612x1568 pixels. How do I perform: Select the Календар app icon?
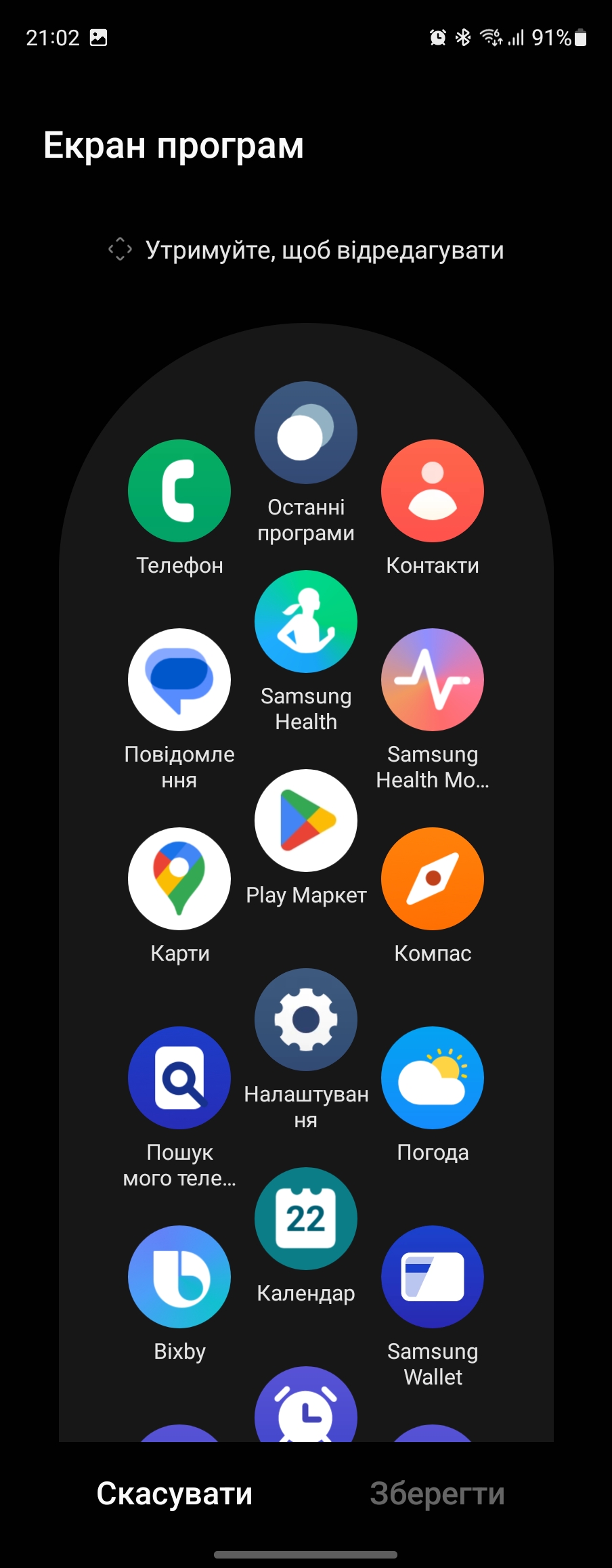click(x=306, y=1219)
